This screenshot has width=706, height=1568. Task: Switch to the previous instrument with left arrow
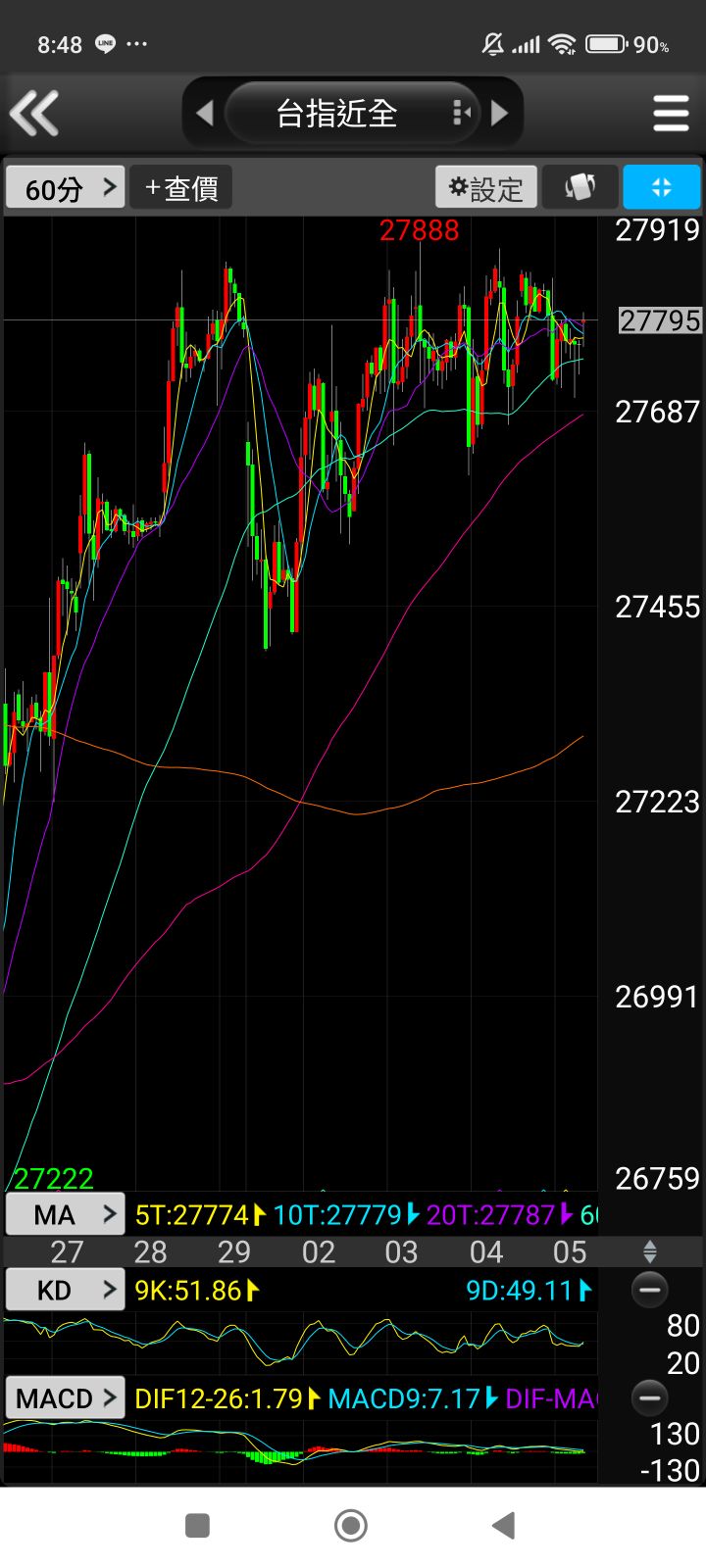(205, 113)
